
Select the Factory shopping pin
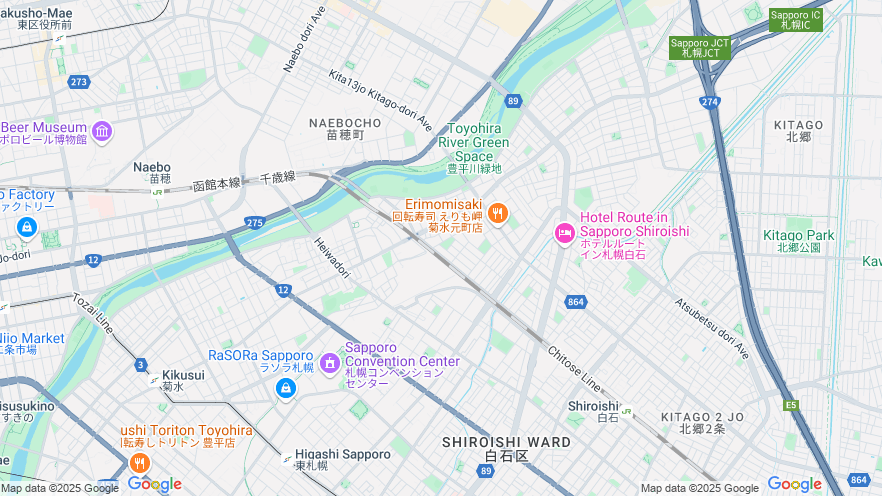coord(26,228)
